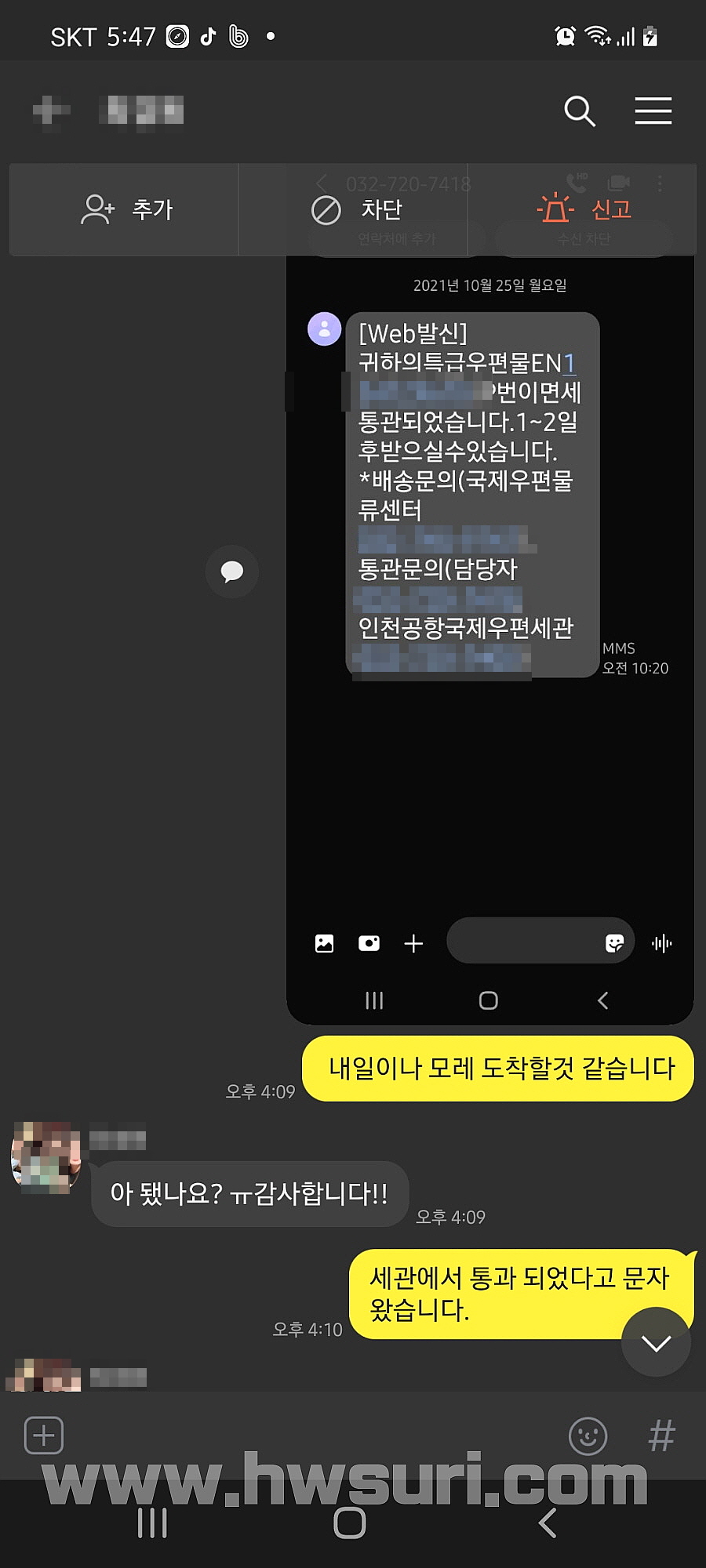Add this user as a friend (추가)
Screen dimensions: 706x1568
click(126, 209)
